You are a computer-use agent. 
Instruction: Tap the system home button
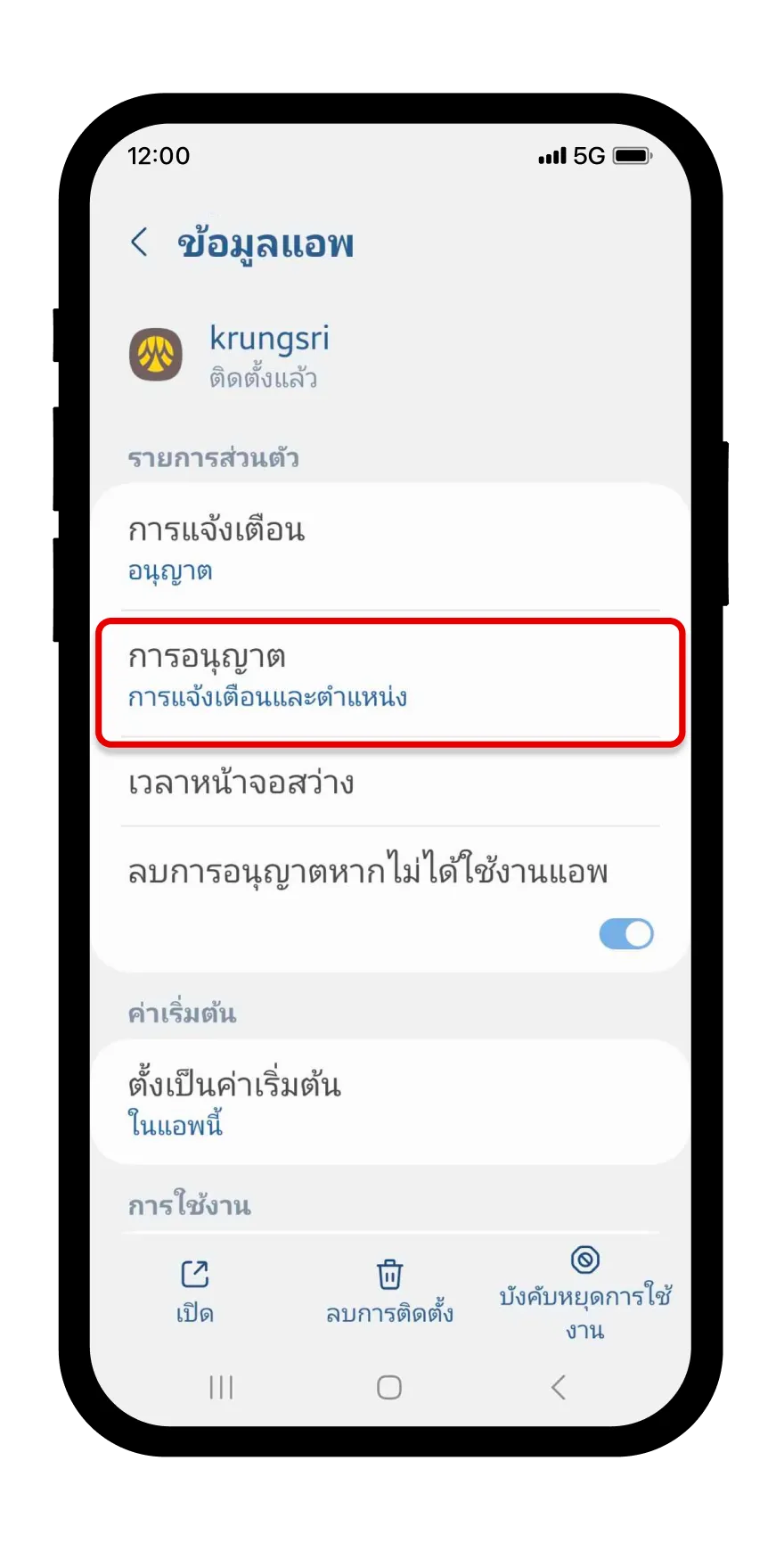(389, 1387)
